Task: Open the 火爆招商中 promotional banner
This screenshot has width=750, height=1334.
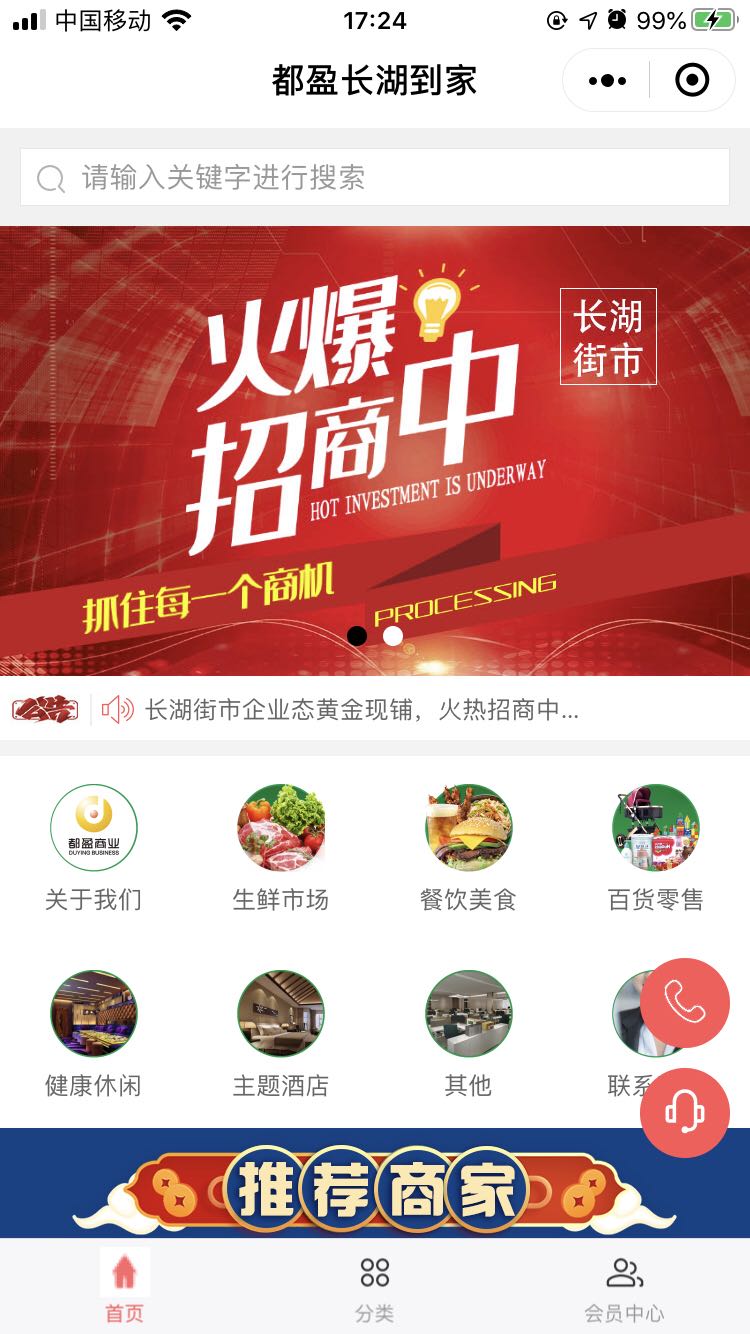Action: point(375,450)
